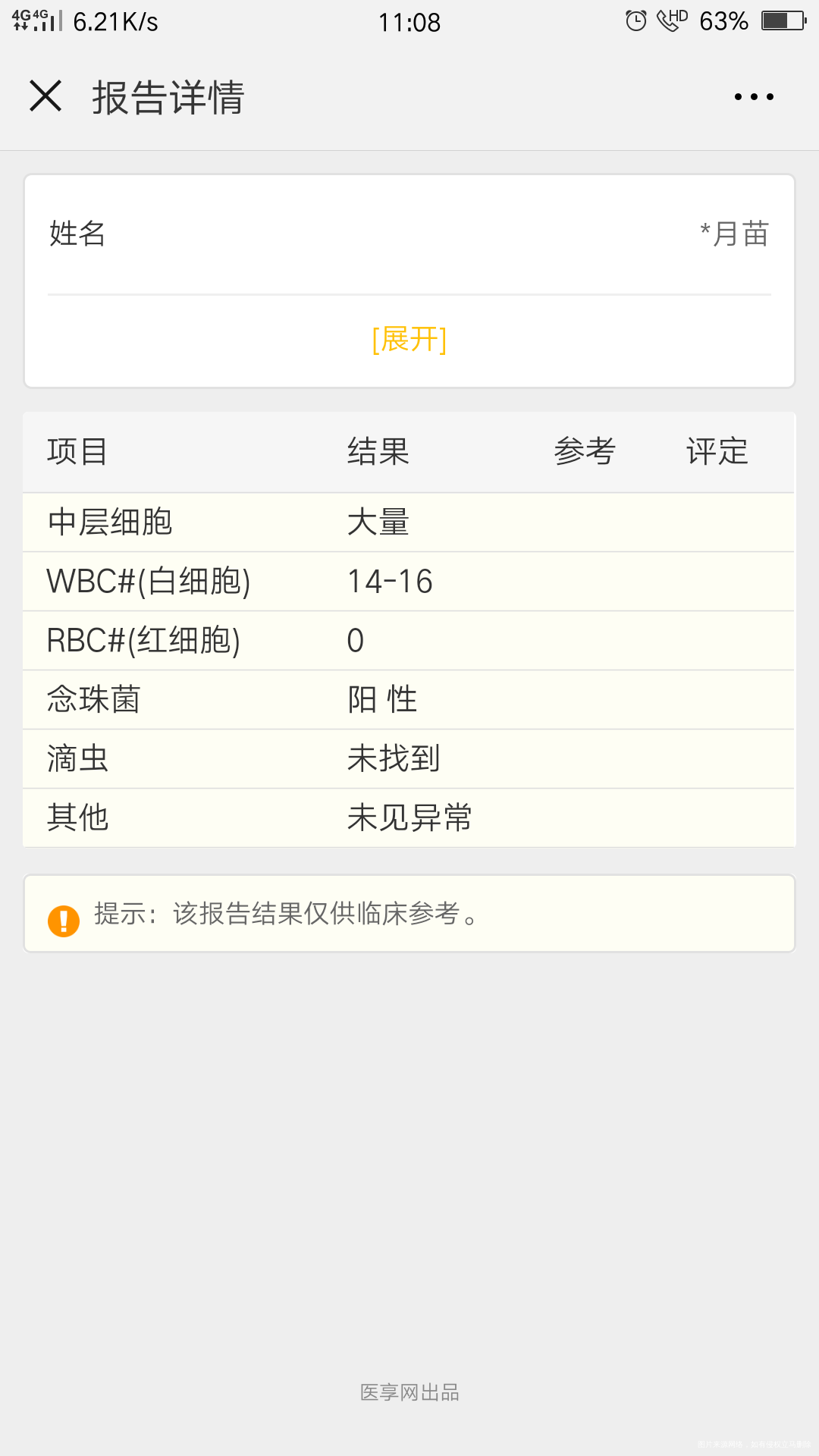Viewport: 819px width, 1456px height.
Task: Select the 结果 column header
Action: click(x=377, y=451)
